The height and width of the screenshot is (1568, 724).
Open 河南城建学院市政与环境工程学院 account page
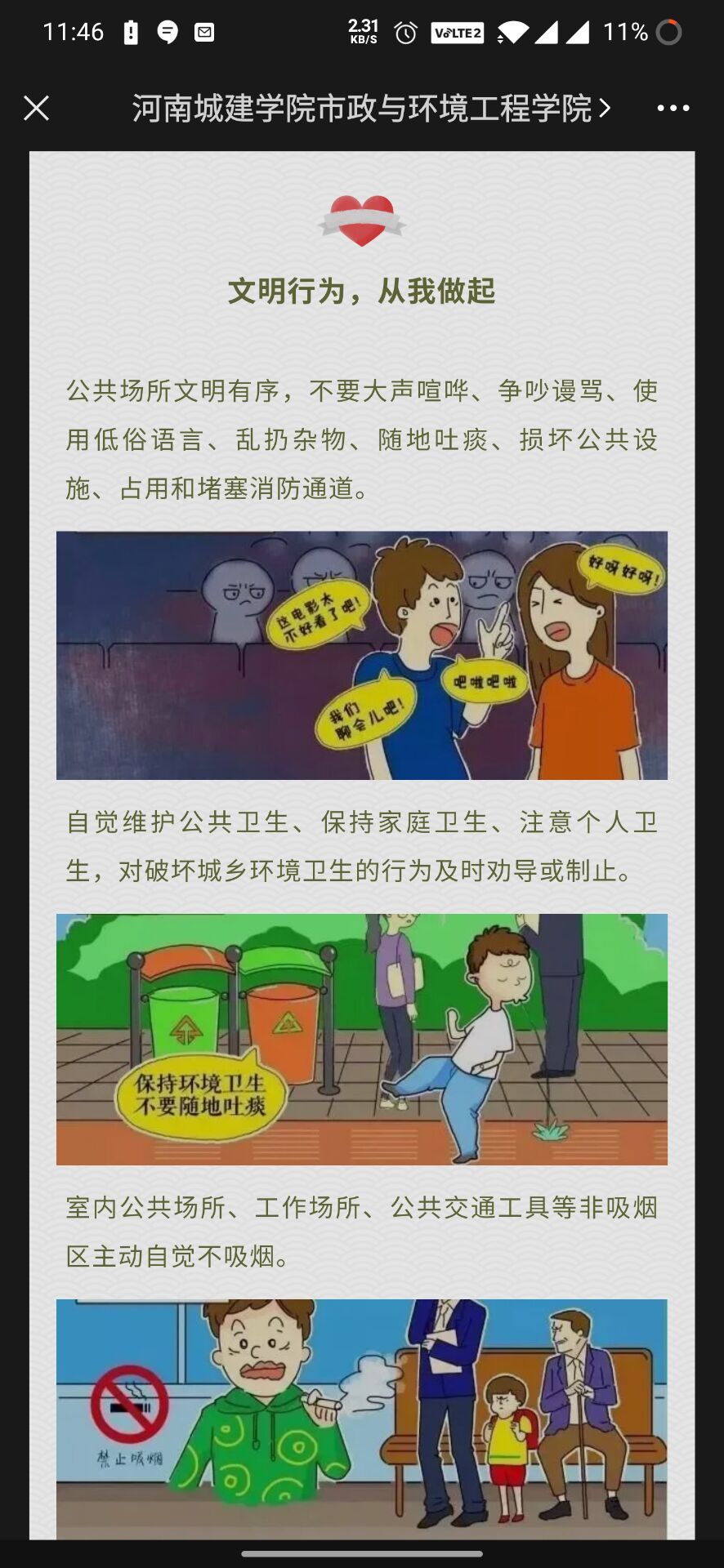370,109
